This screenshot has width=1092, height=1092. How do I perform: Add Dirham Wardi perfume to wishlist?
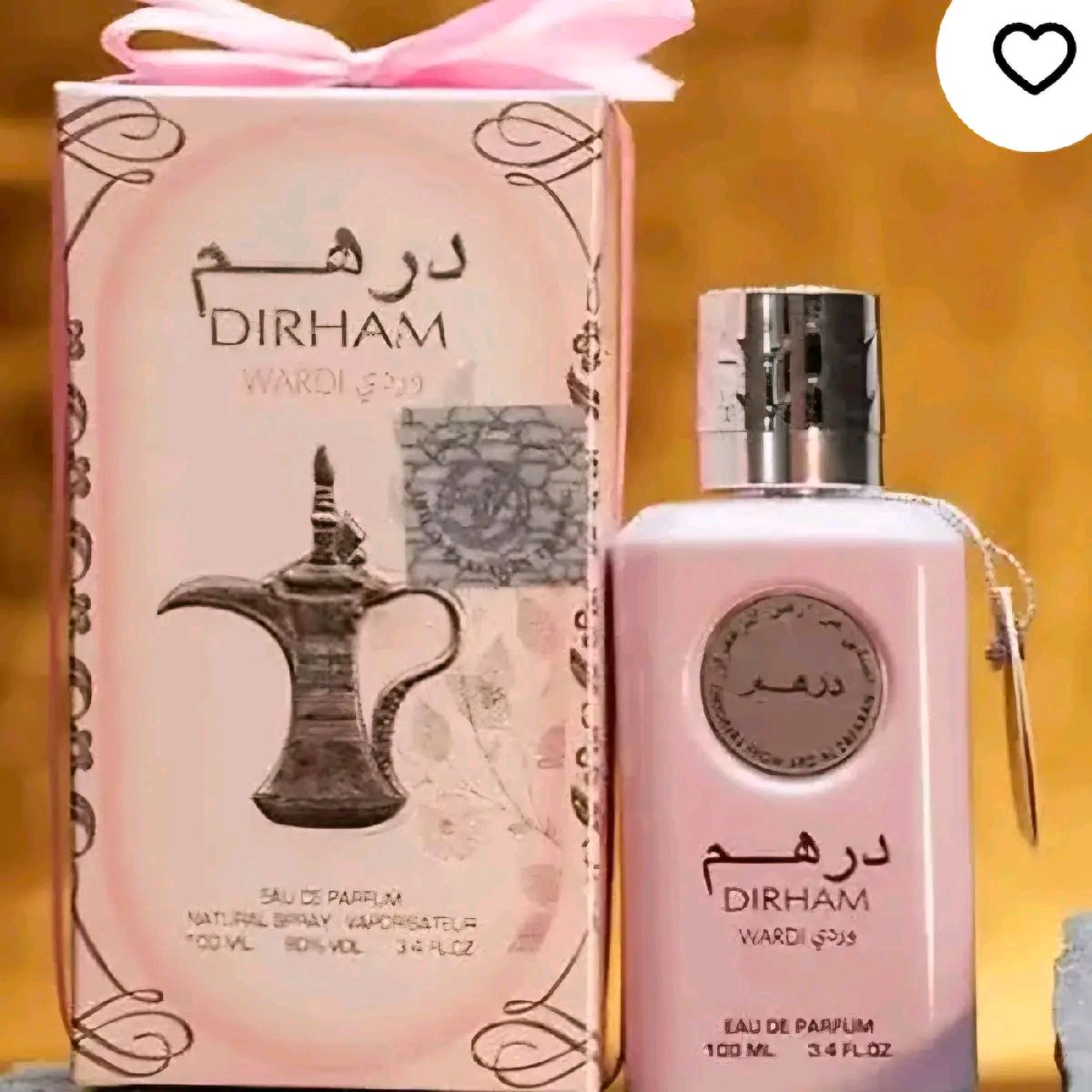coord(1027,56)
